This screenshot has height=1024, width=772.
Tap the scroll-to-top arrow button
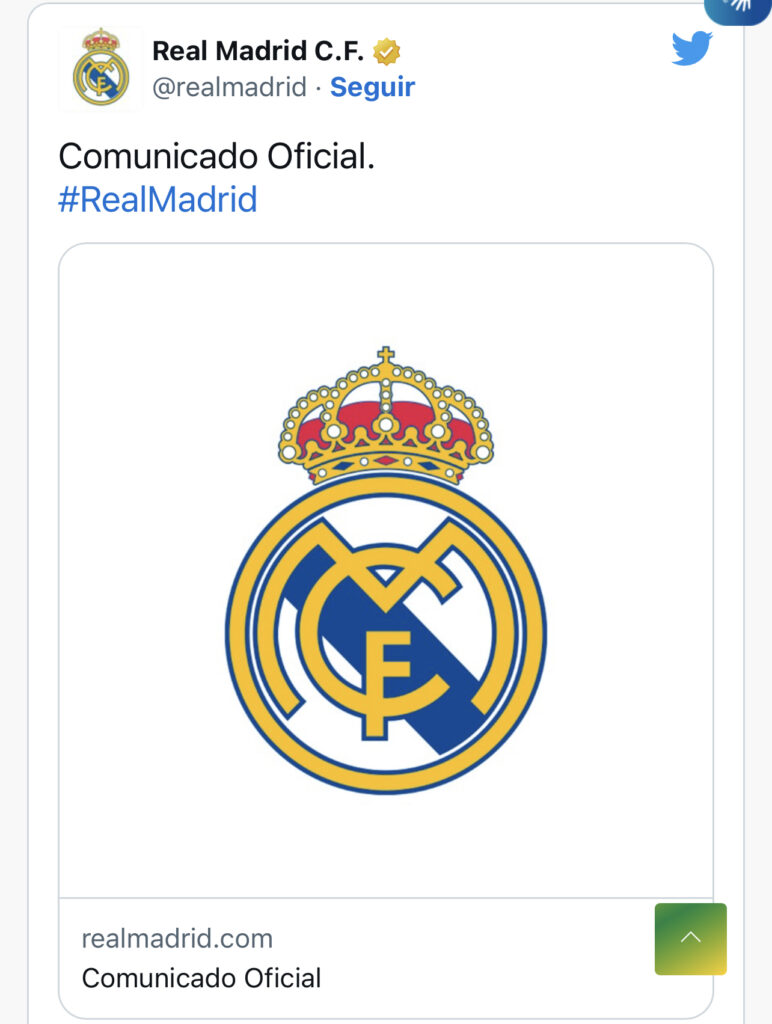(x=690, y=938)
